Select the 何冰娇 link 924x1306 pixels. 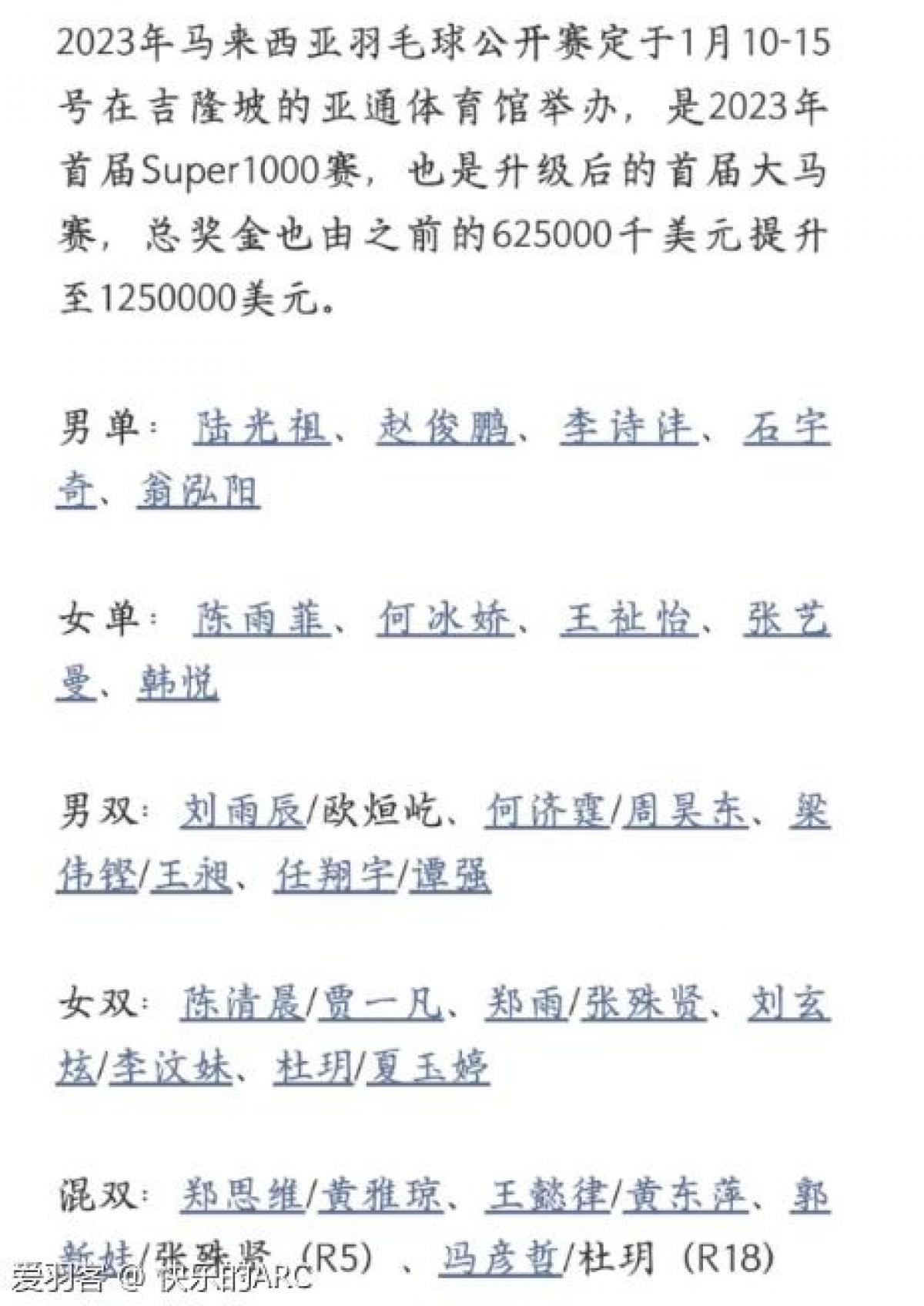click(444, 620)
